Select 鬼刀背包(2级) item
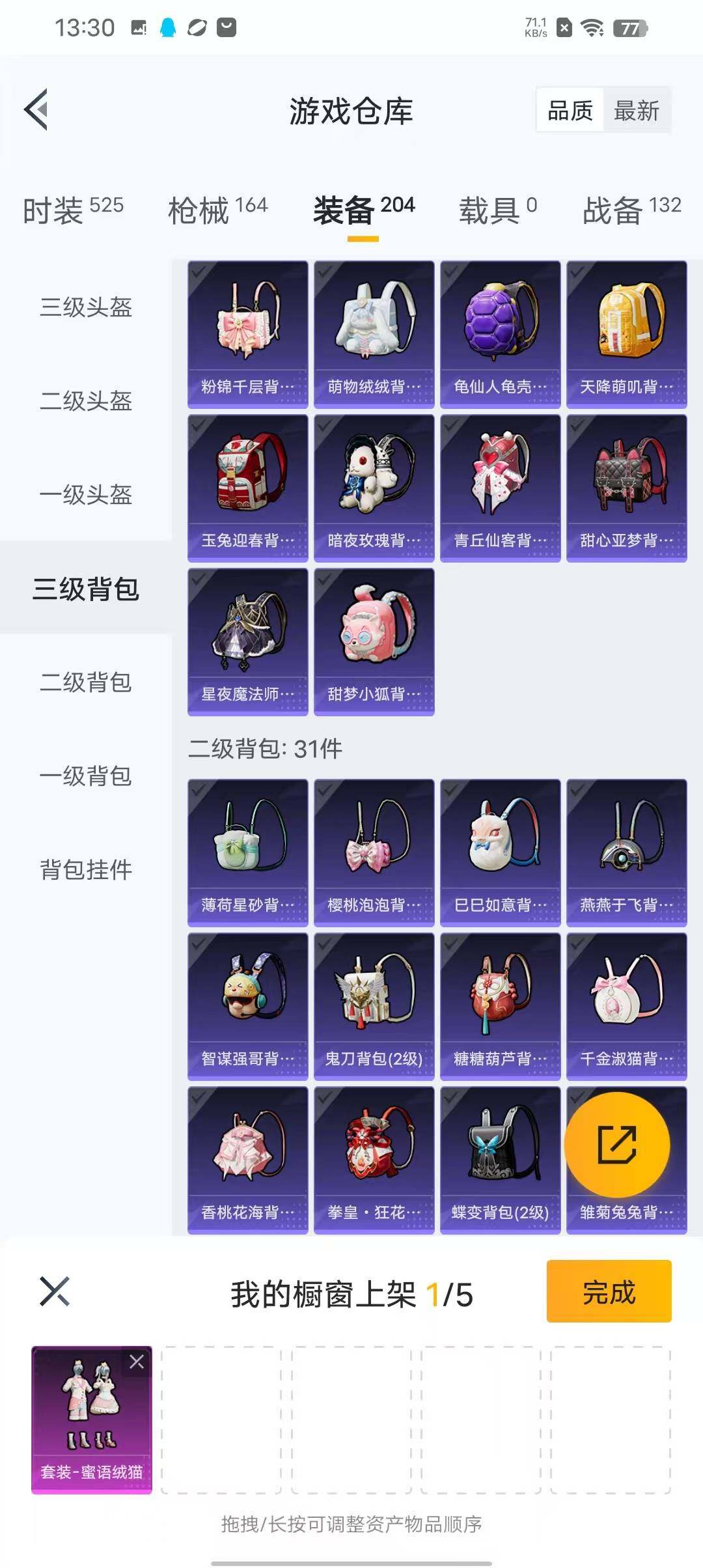The width and height of the screenshot is (703, 1568). [374, 1006]
